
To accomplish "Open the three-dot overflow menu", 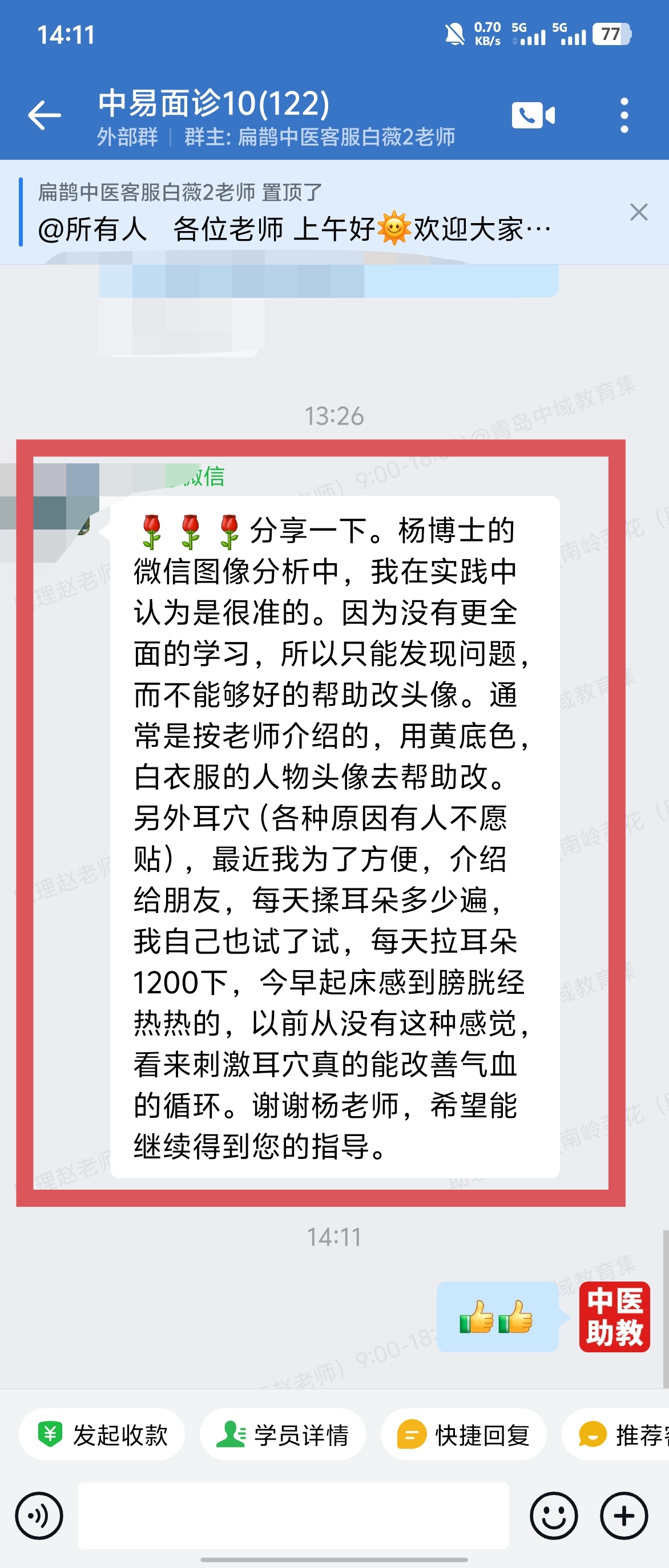I will 624,115.
